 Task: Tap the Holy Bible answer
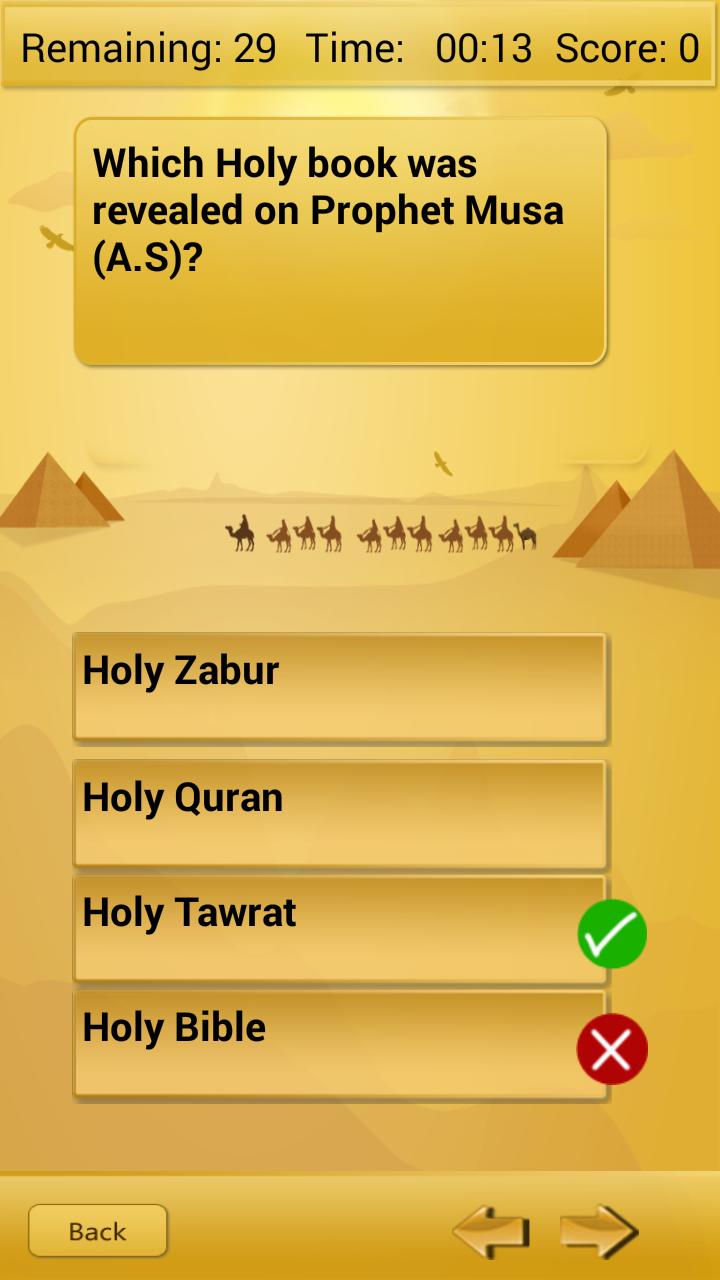coord(340,1045)
